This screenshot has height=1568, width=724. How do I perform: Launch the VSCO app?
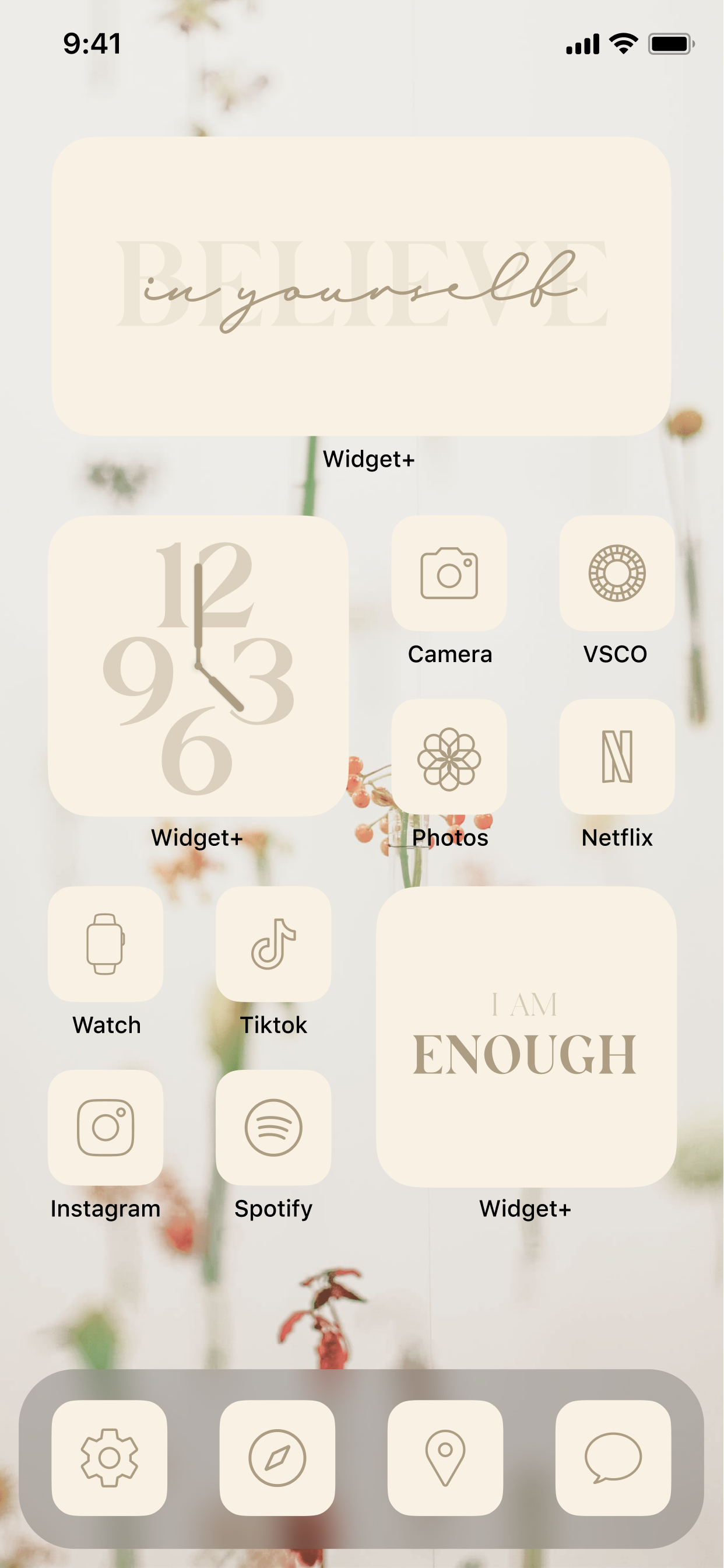tap(617, 573)
